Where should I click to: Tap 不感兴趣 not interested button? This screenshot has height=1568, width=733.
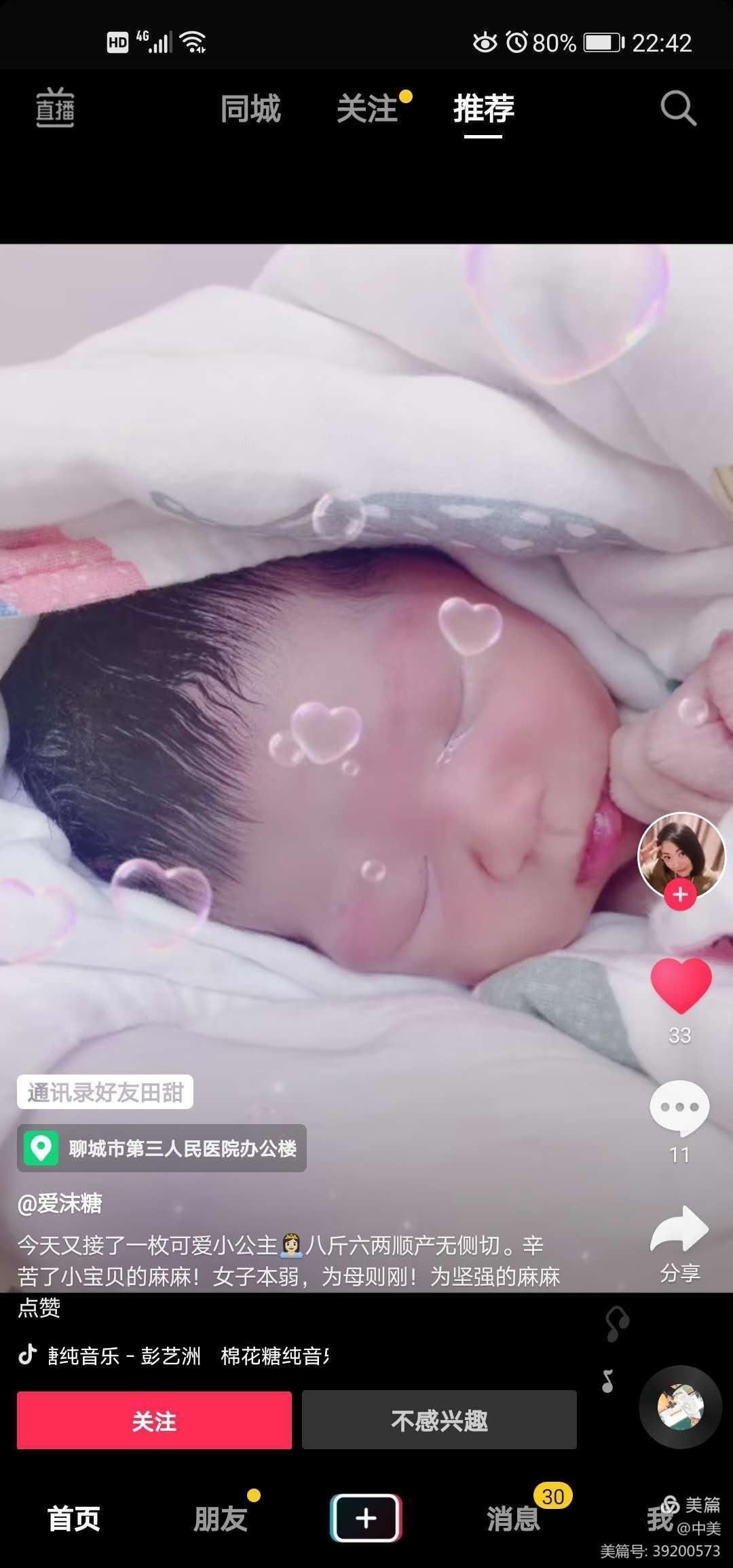coord(439,1420)
